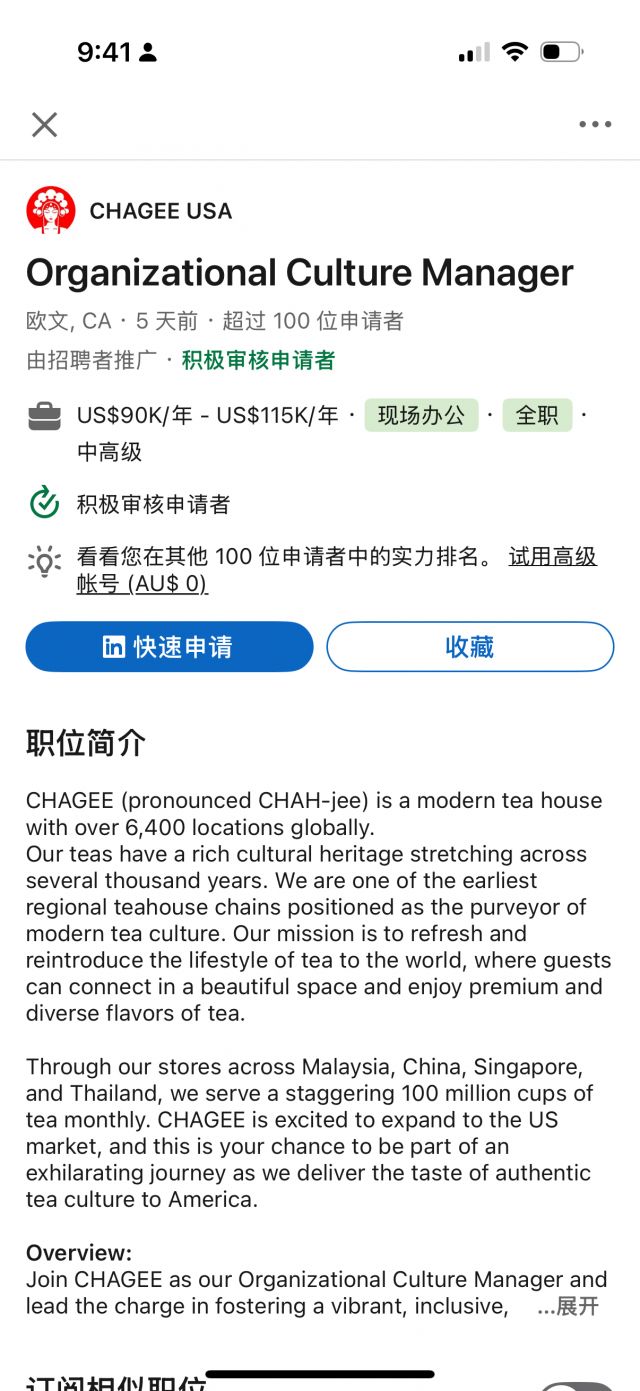This screenshot has height=1391, width=640.
Task: Tap the 快速申请 Easy Apply button
Action: pos(169,647)
